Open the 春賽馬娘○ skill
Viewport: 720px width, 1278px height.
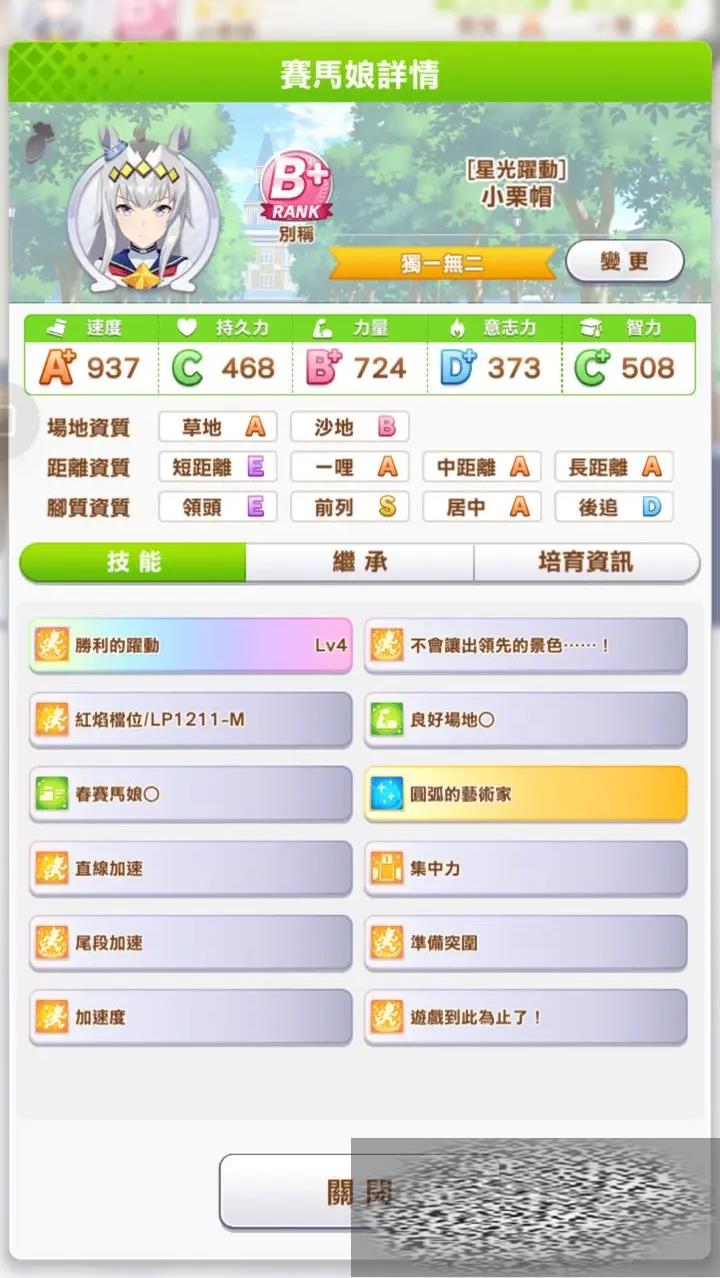(x=191, y=795)
